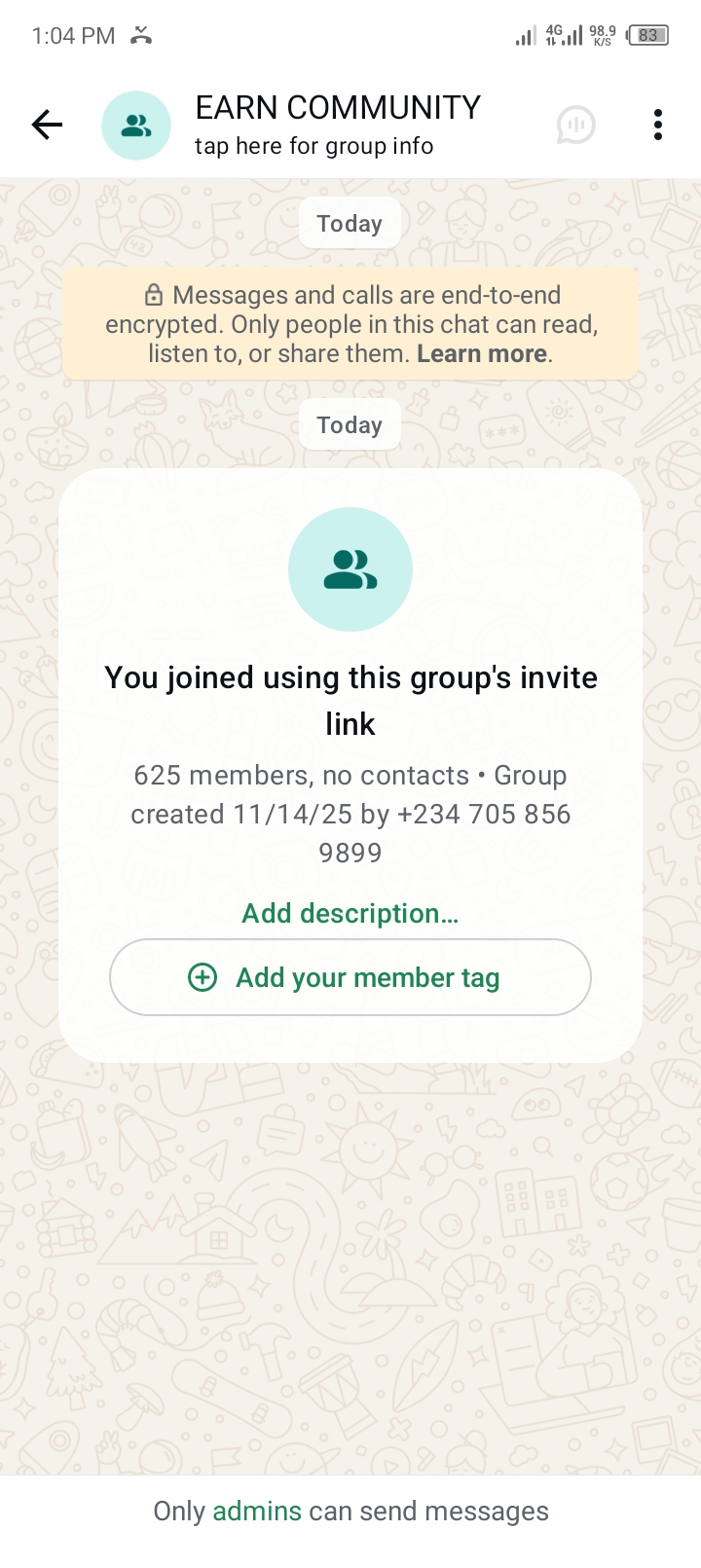Open the group avatar in the header
The width and height of the screenshot is (701, 1568).
[x=136, y=126]
